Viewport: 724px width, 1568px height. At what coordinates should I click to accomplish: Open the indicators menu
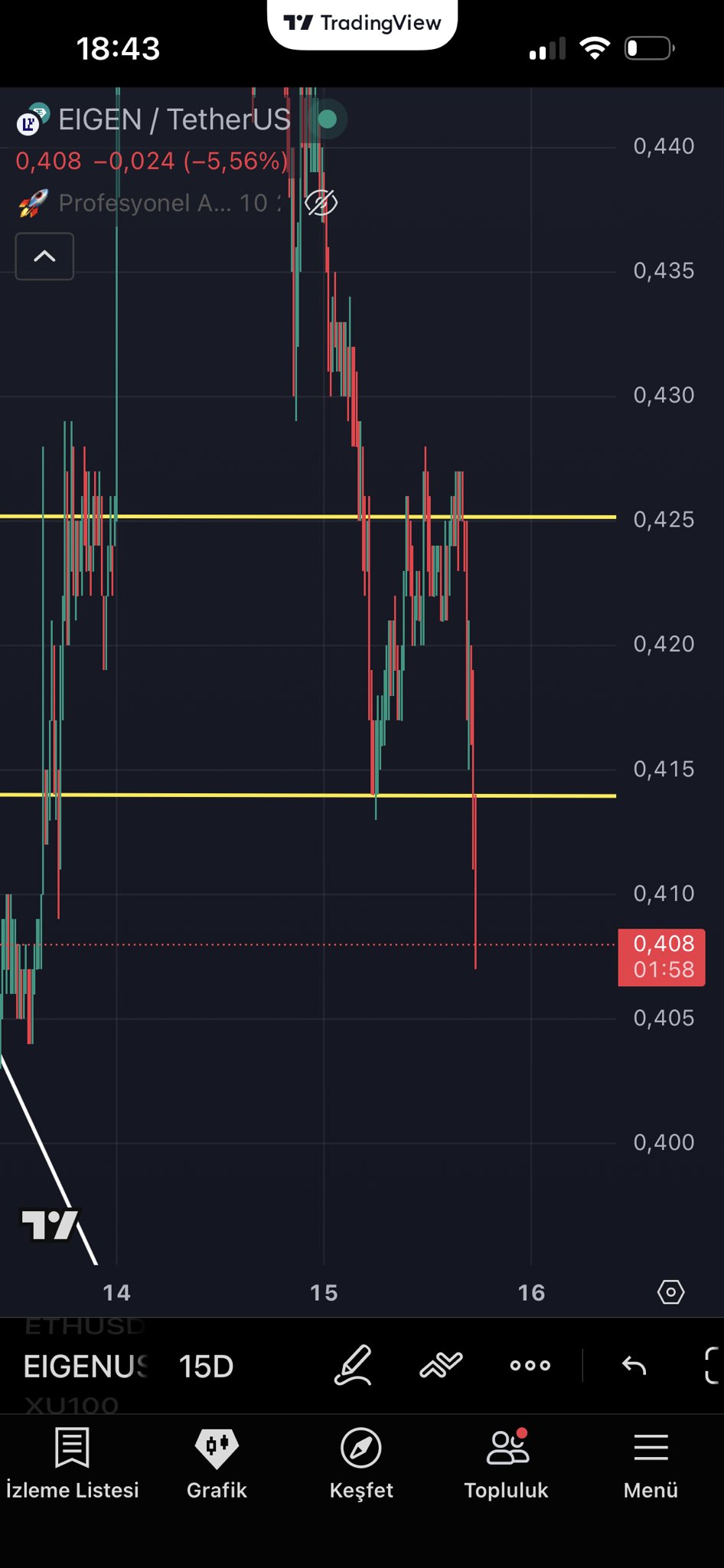tap(442, 1365)
